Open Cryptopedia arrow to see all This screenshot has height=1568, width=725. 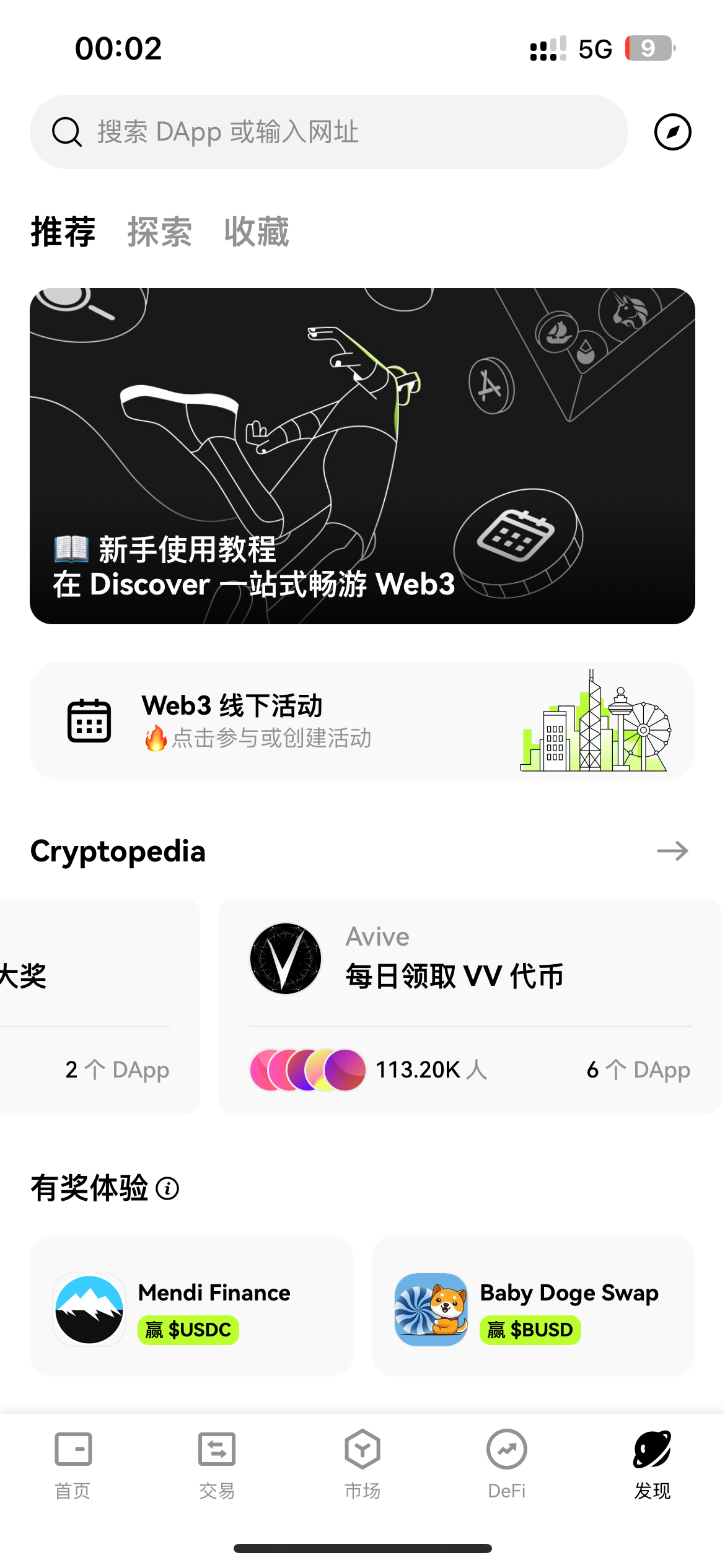(x=672, y=851)
